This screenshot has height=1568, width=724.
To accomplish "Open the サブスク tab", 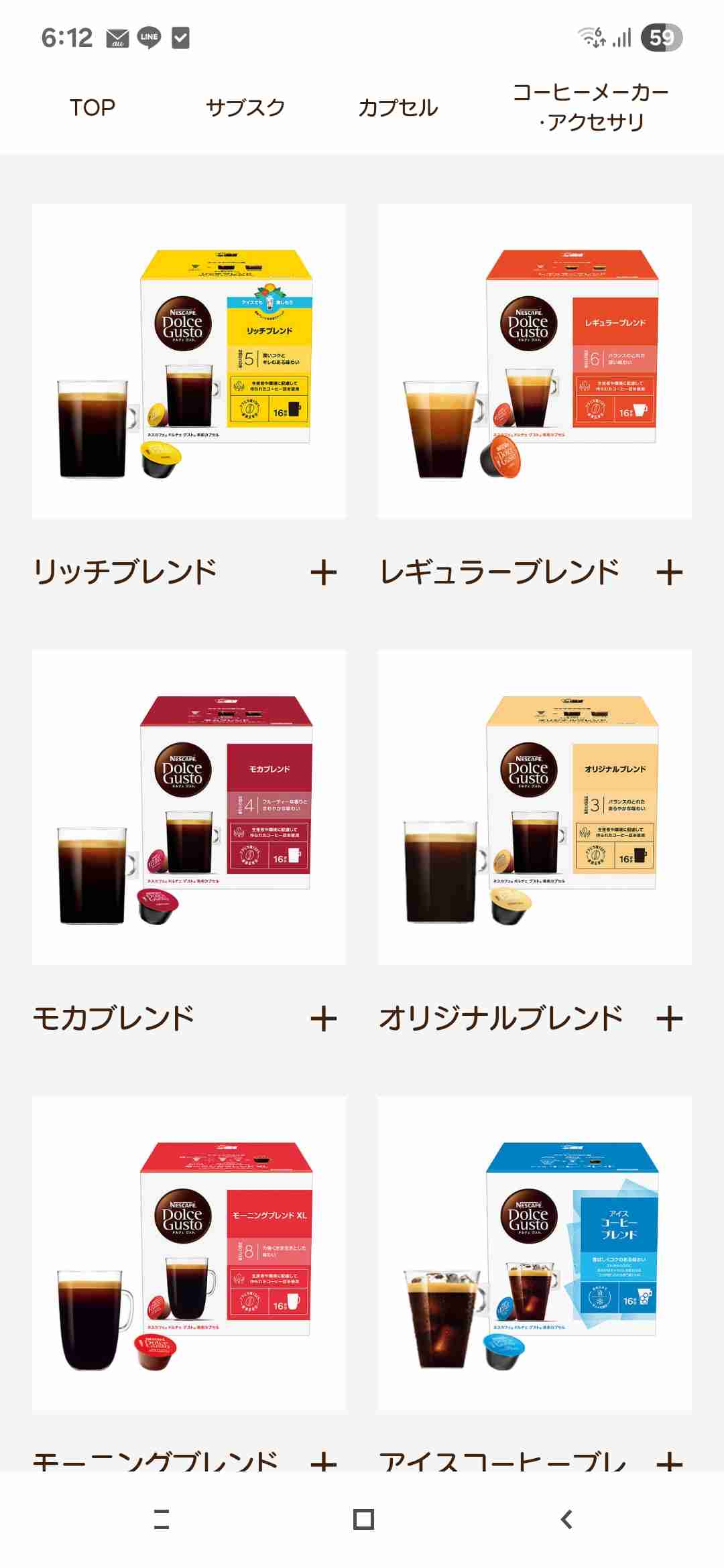I will 246,107.
